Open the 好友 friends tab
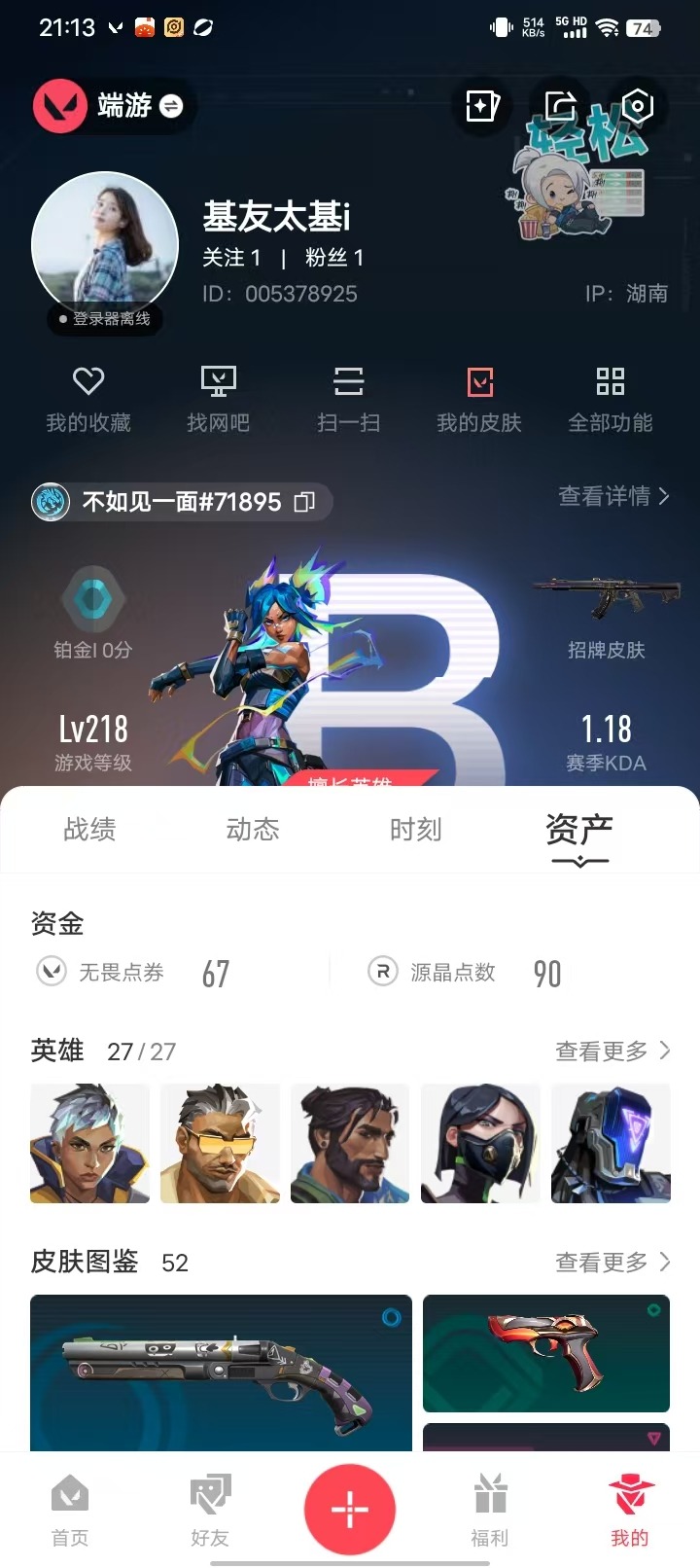The image size is (700, 1568). tap(210, 1511)
